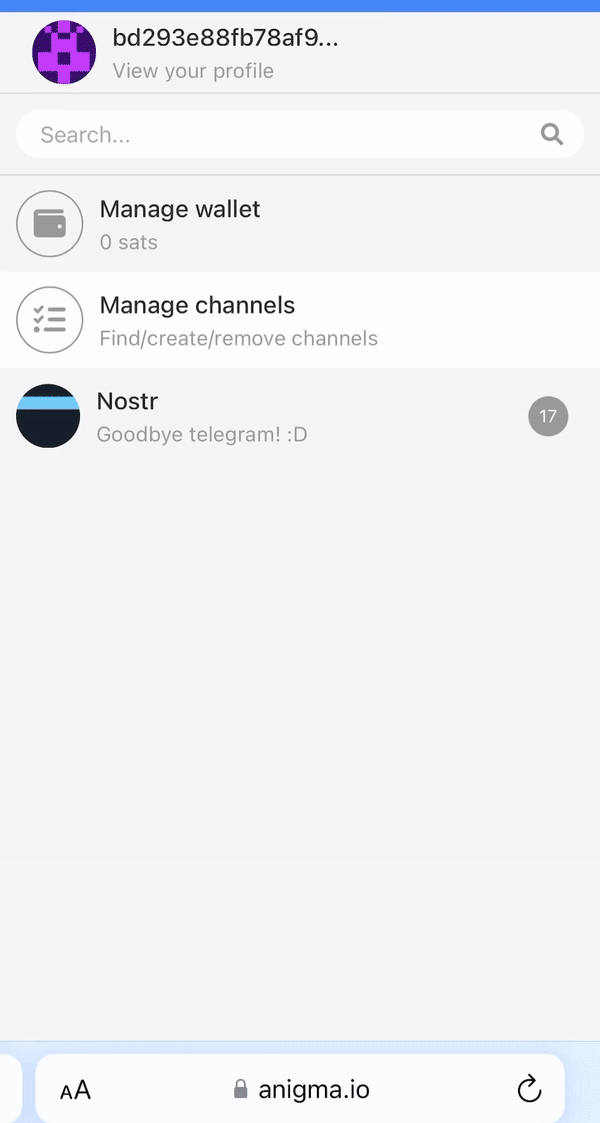The width and height of the screenshot is (600, 1123).
Task: Tap the anigma.io address bar
Action: click(300, 1089)
